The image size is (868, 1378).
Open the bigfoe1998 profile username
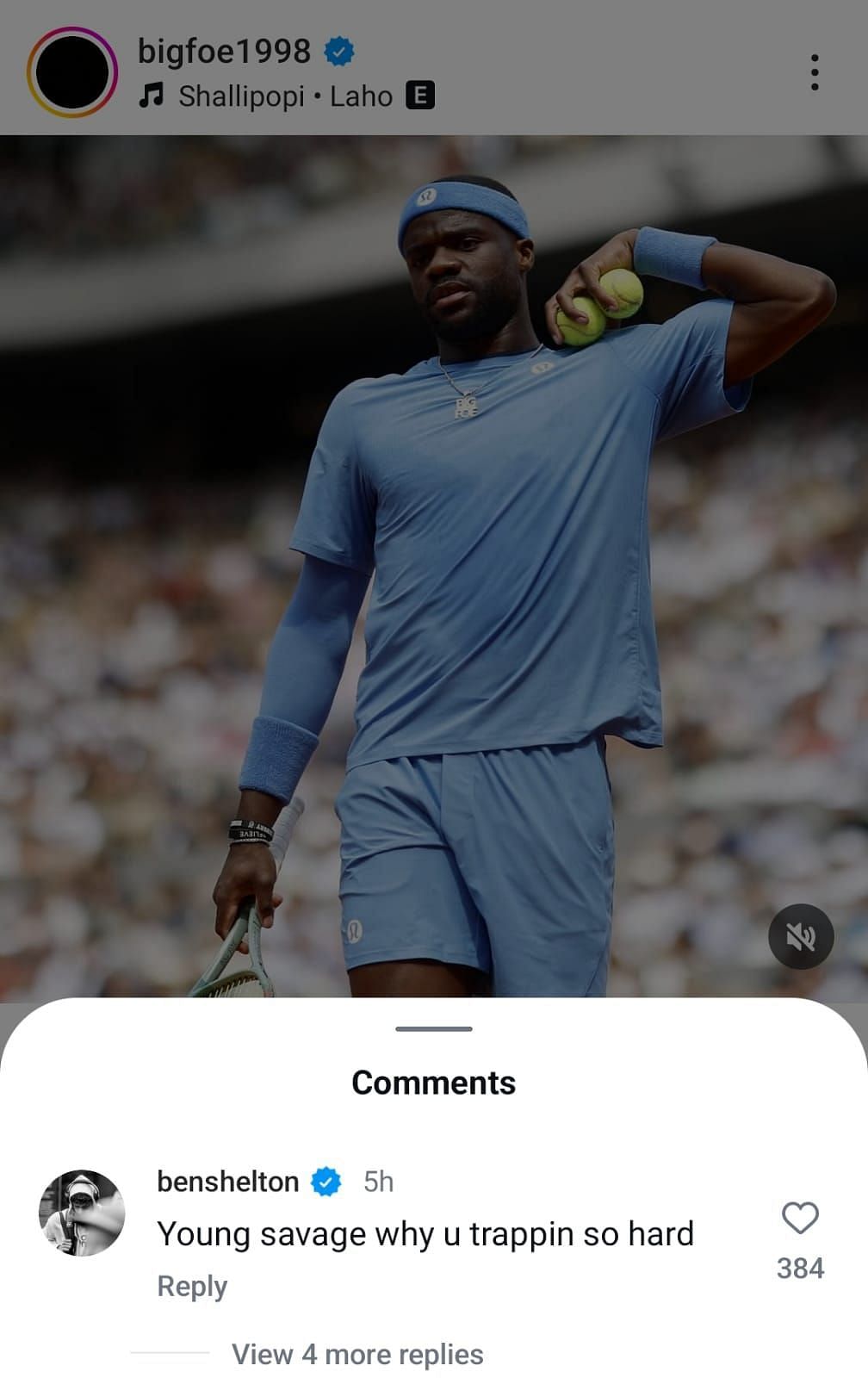224,52
